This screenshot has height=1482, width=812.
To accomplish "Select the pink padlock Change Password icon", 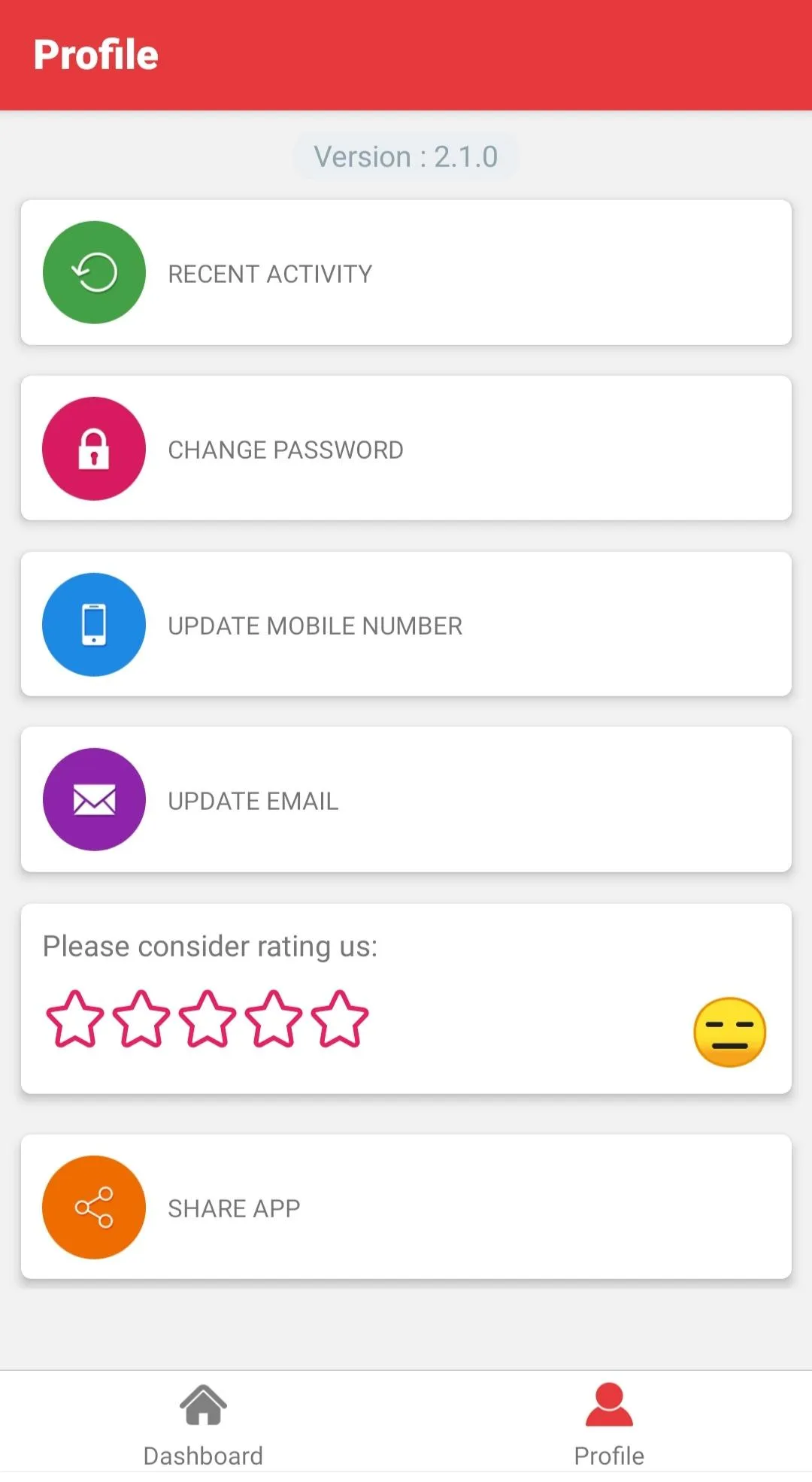I will [x=93, y=448].
